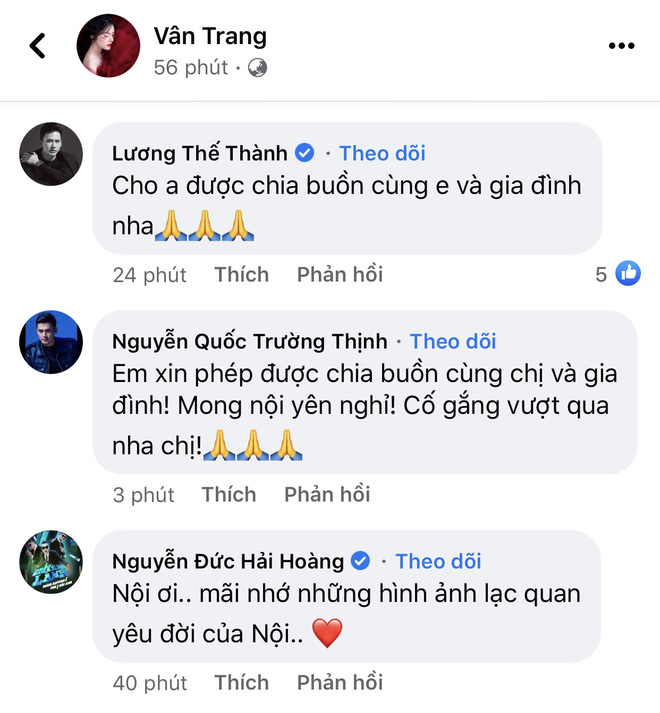The height and width of the screenshot is (713, 660).
Task: Go back using the back arrow
Action: coord(38,46)
